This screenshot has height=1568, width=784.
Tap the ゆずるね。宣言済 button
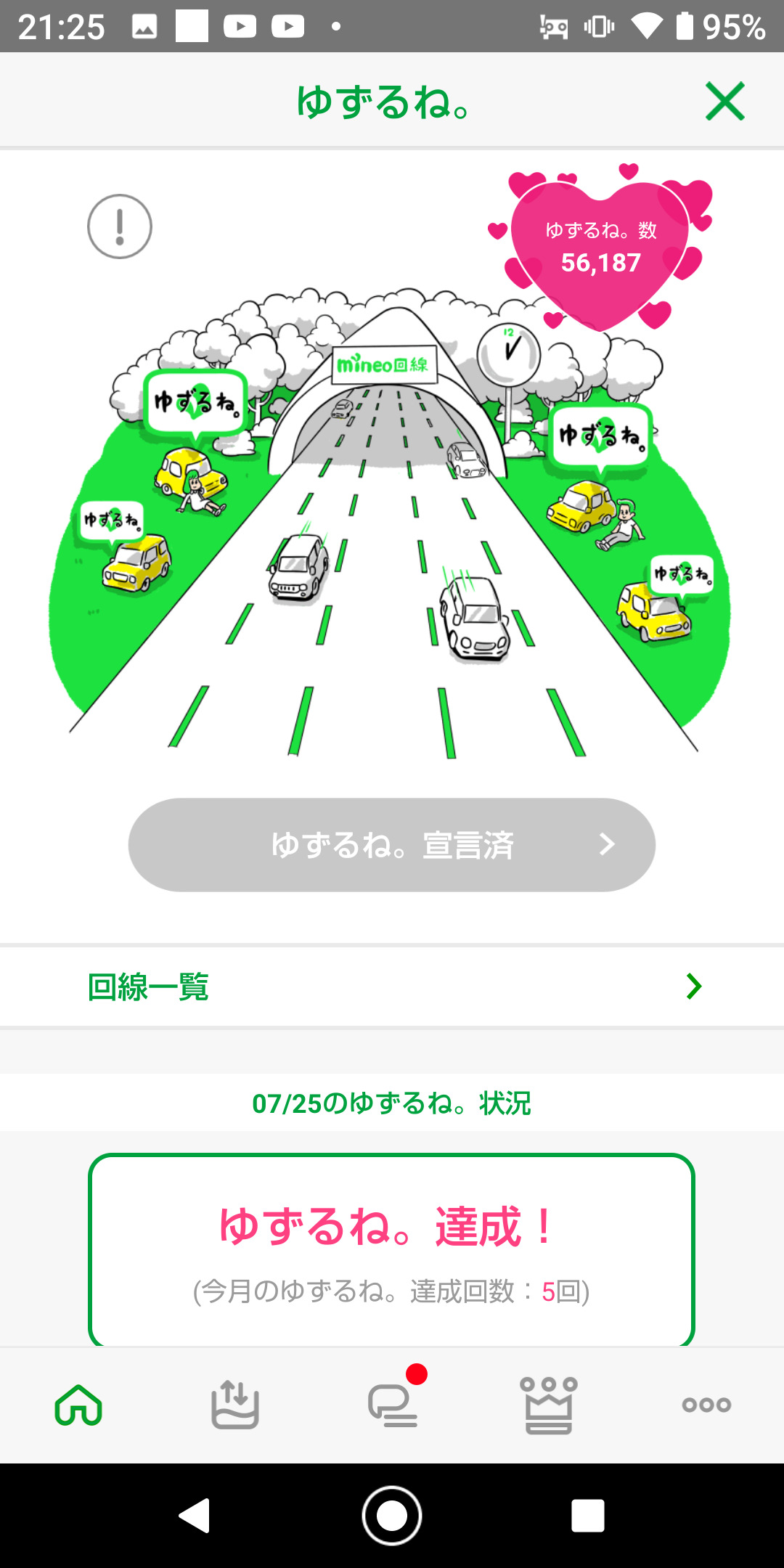tap(392, 845)
